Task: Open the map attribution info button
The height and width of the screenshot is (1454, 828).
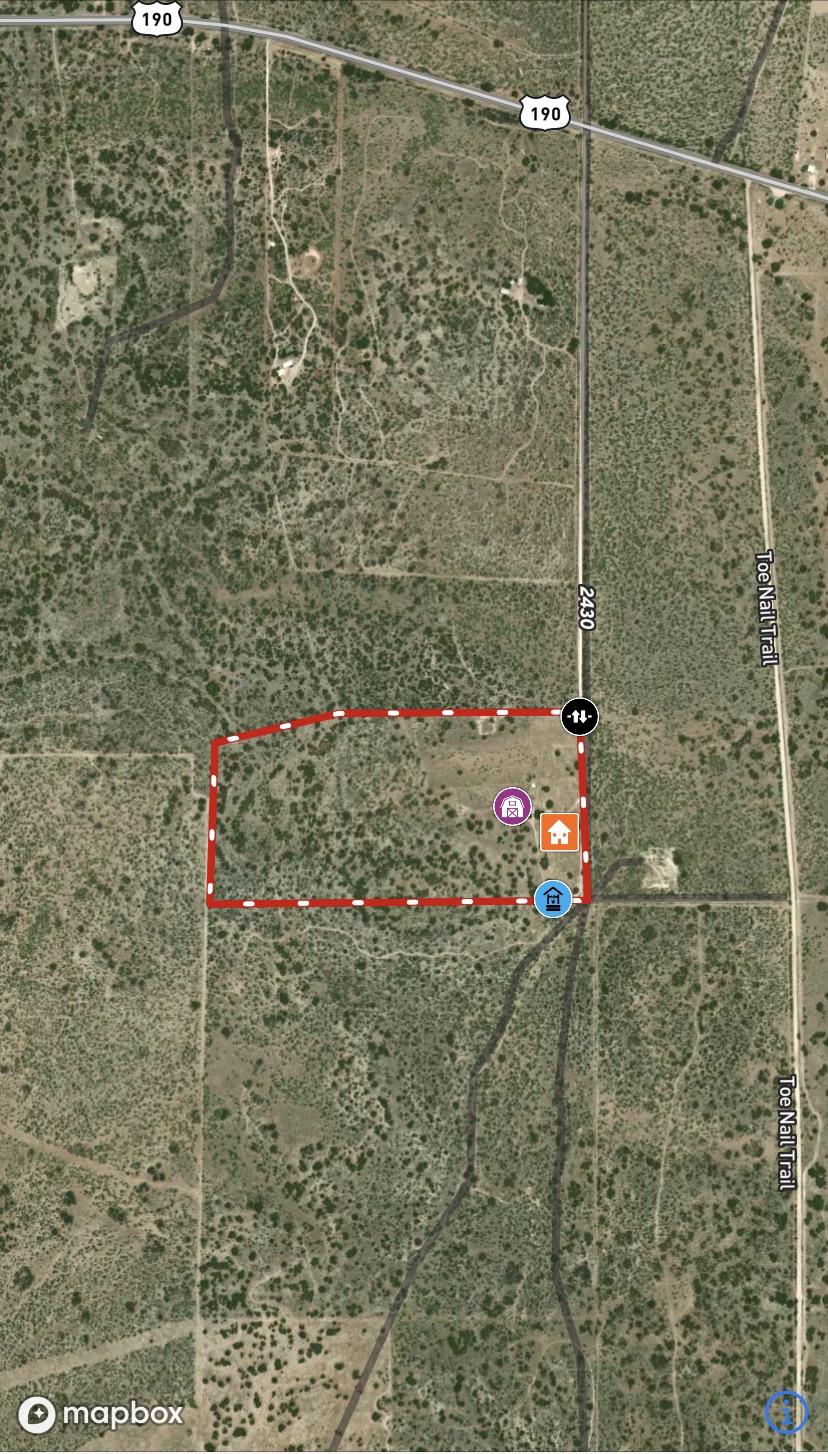Action: (x=786, y=1411)
